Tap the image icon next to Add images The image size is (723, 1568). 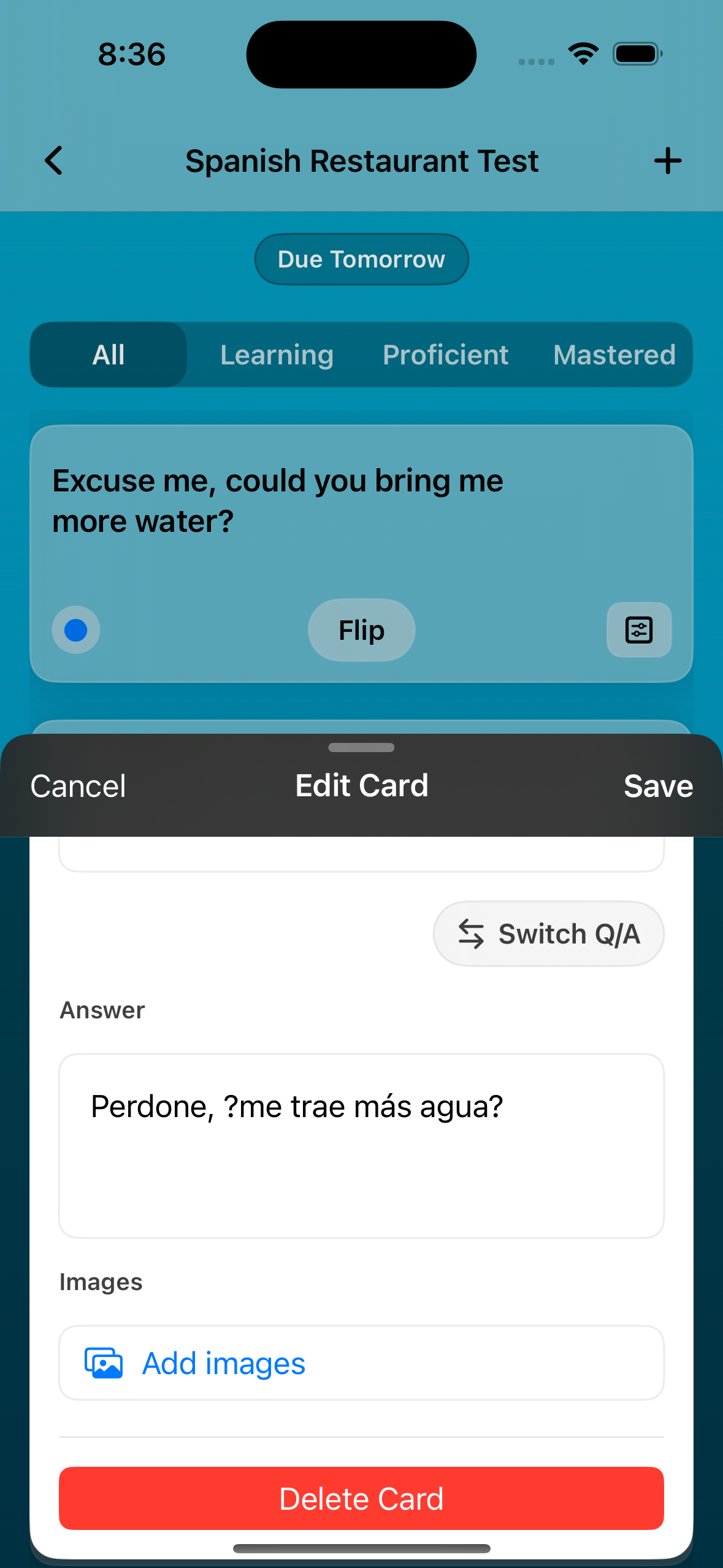tap(103, 1364)
